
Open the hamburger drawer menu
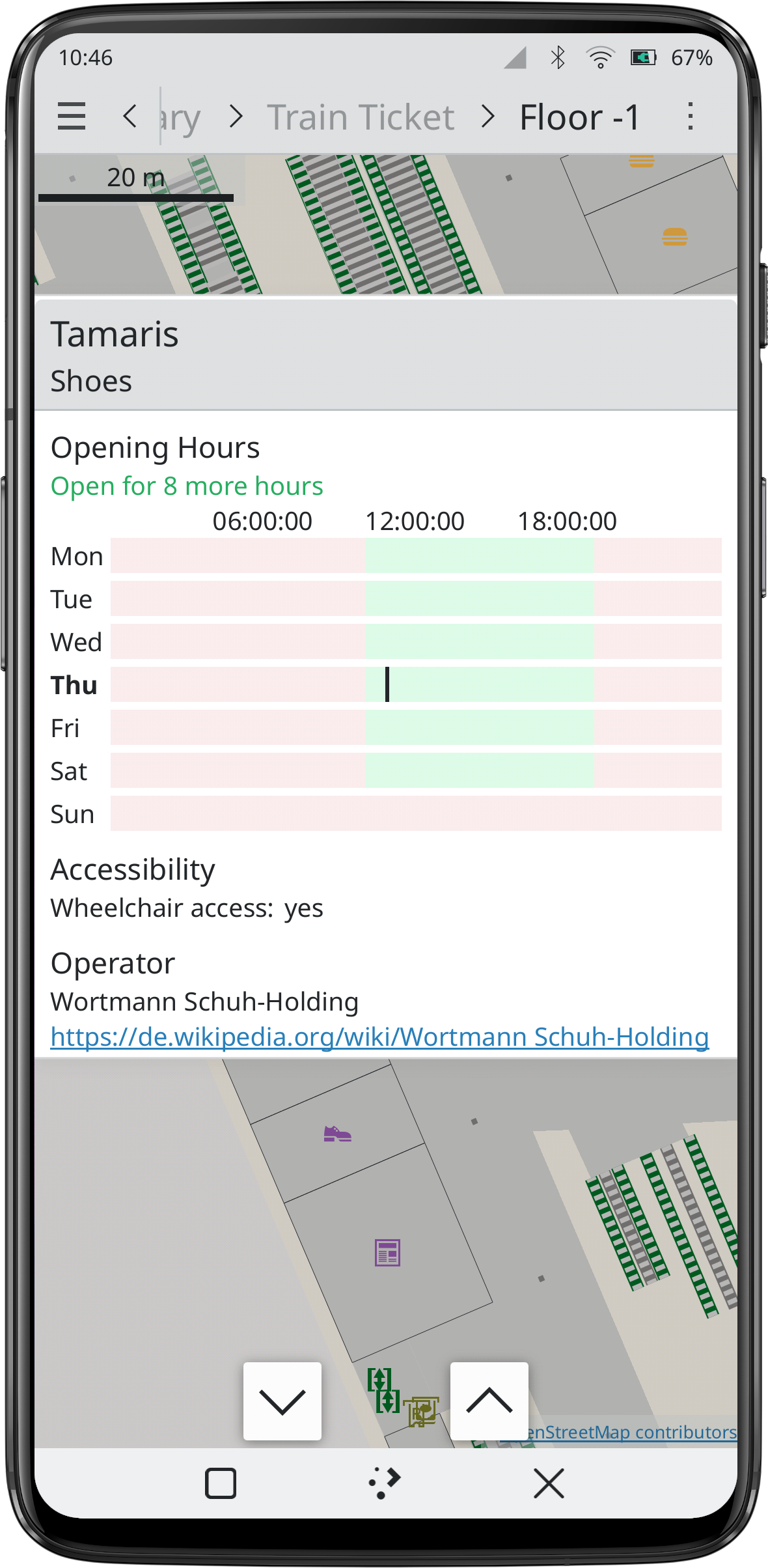[72, 117]
